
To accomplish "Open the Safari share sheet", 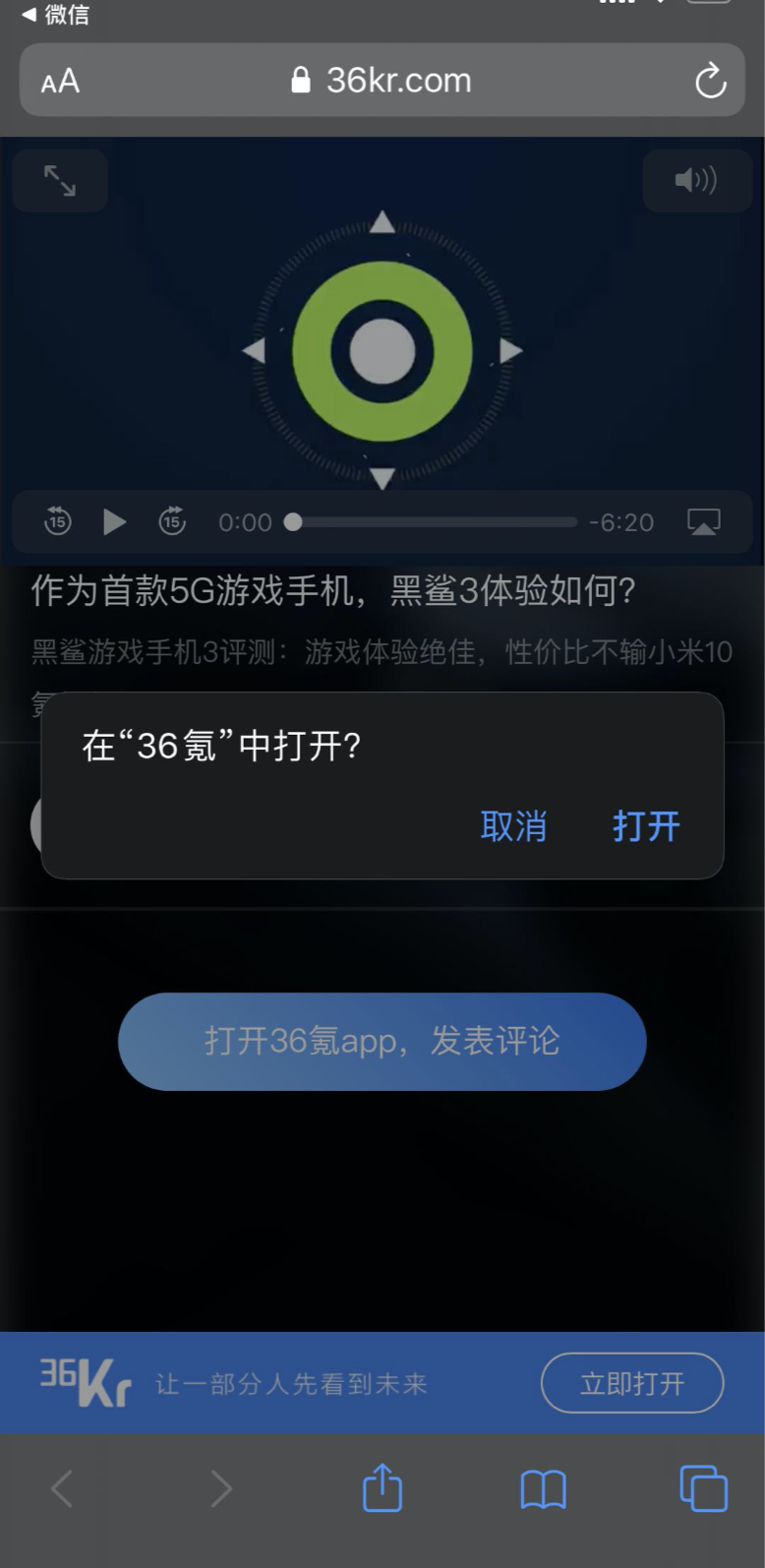I will click(x=382, y=1487).
